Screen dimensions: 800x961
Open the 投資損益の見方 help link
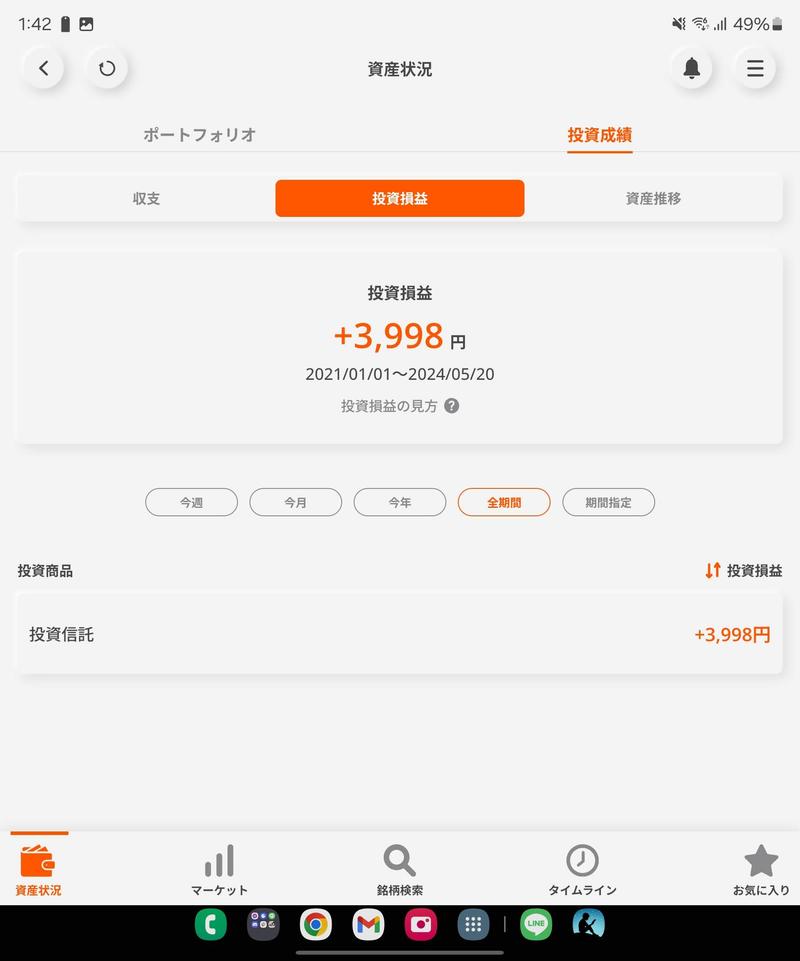click(399, 406)
